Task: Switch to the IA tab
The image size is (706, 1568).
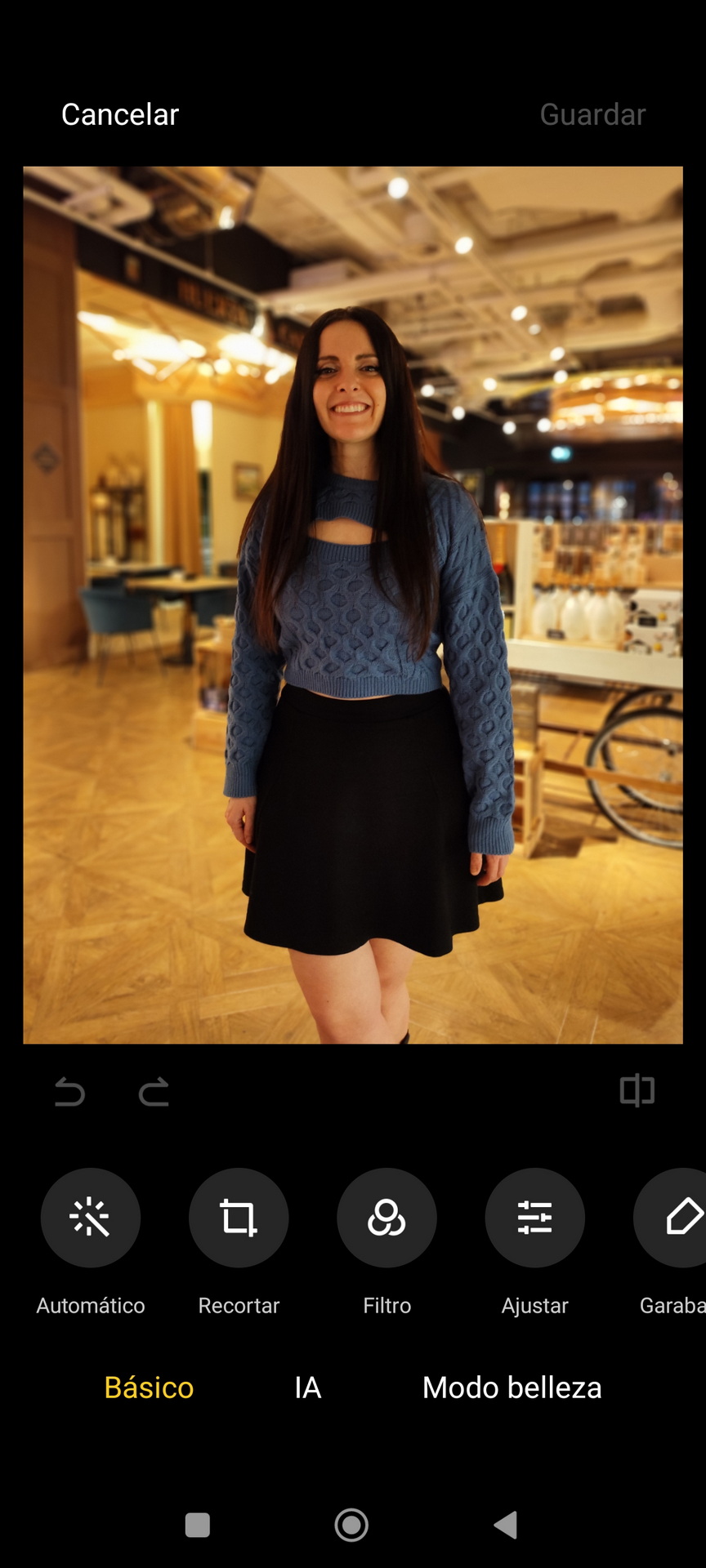Action: [x=308, y=1388]
